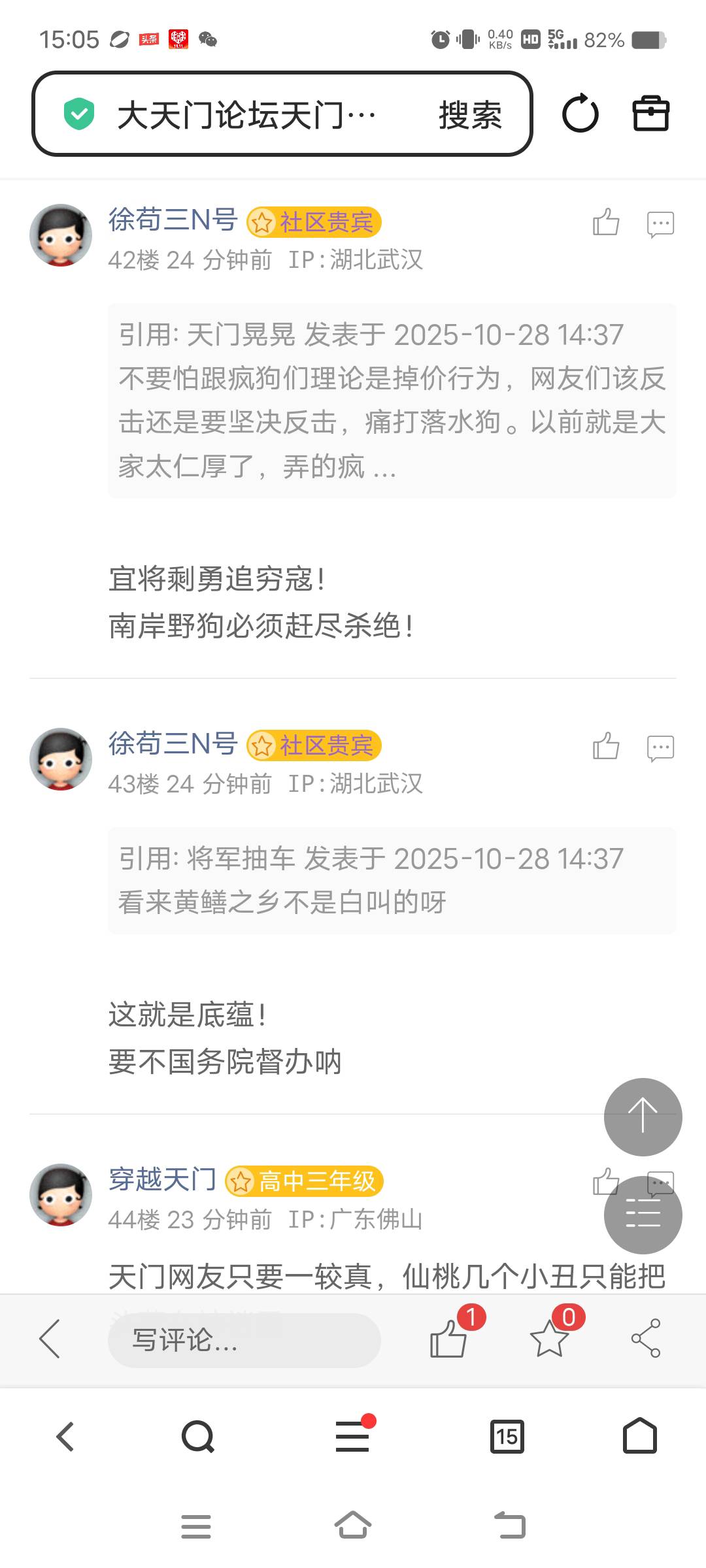Share this forum thread
The height and width of the screenshot is (1568, 706).
click(x=646, y=1339)
